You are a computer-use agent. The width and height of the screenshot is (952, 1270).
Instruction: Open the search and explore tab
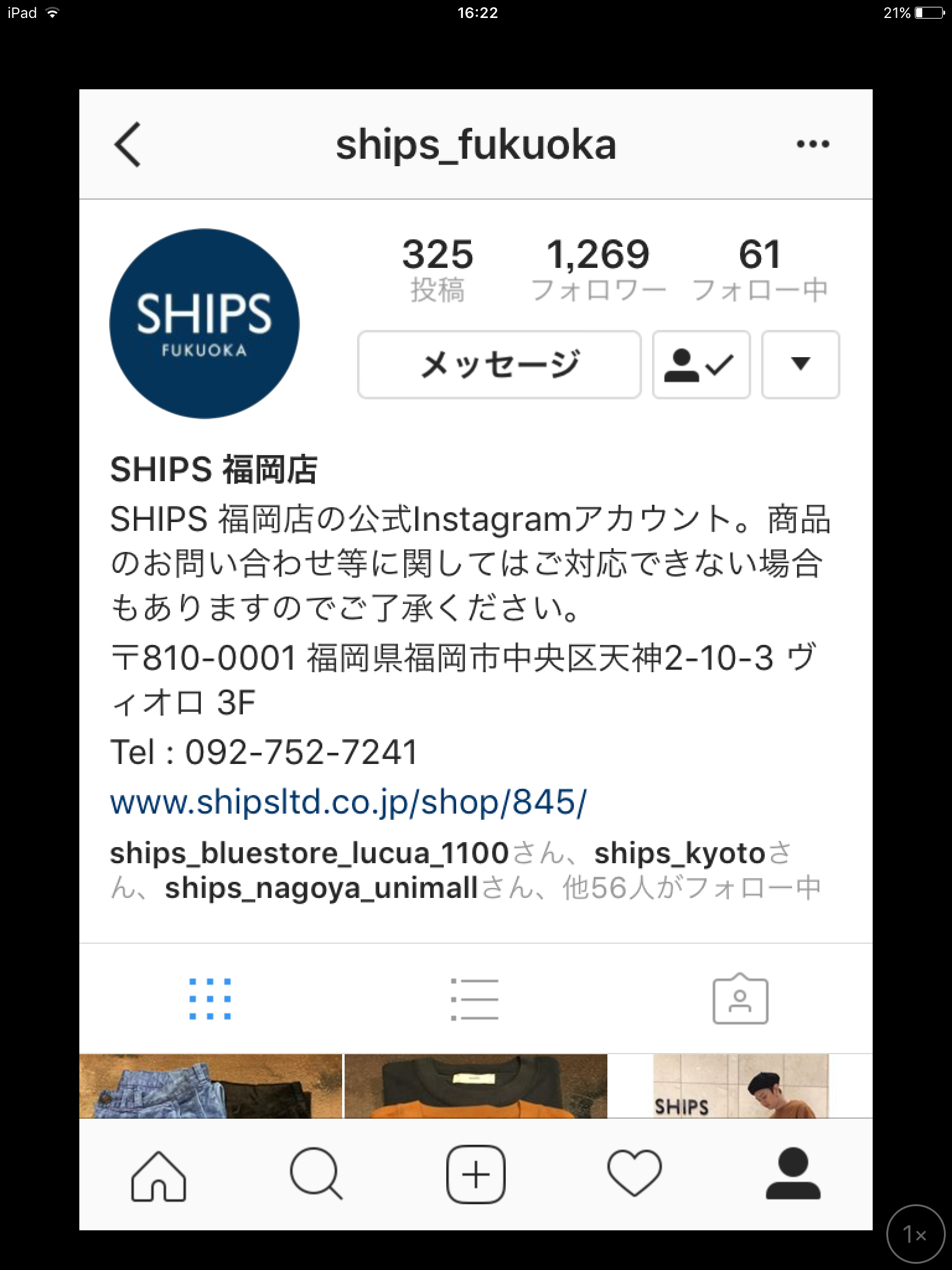[x=316, y=1176]
